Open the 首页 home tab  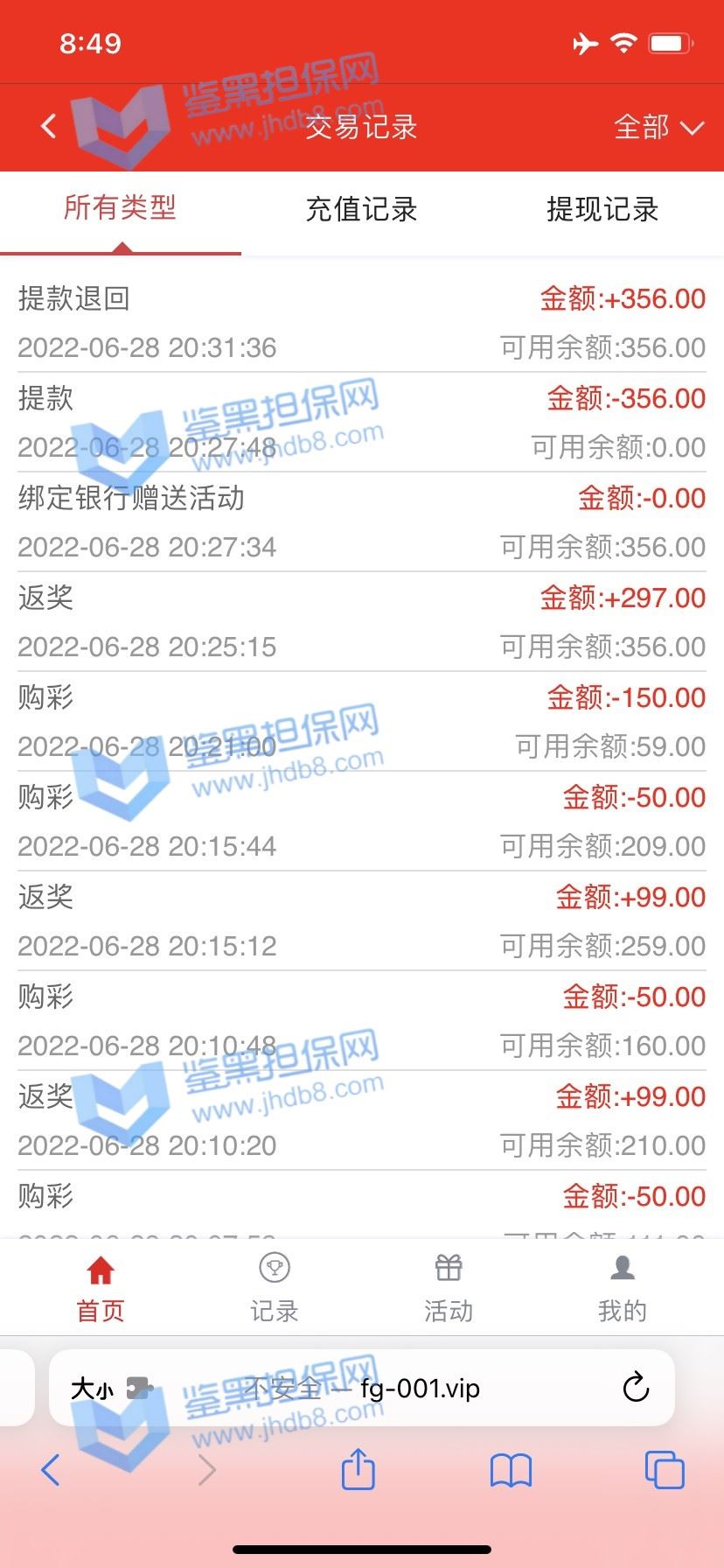[x=101, y=1288]
